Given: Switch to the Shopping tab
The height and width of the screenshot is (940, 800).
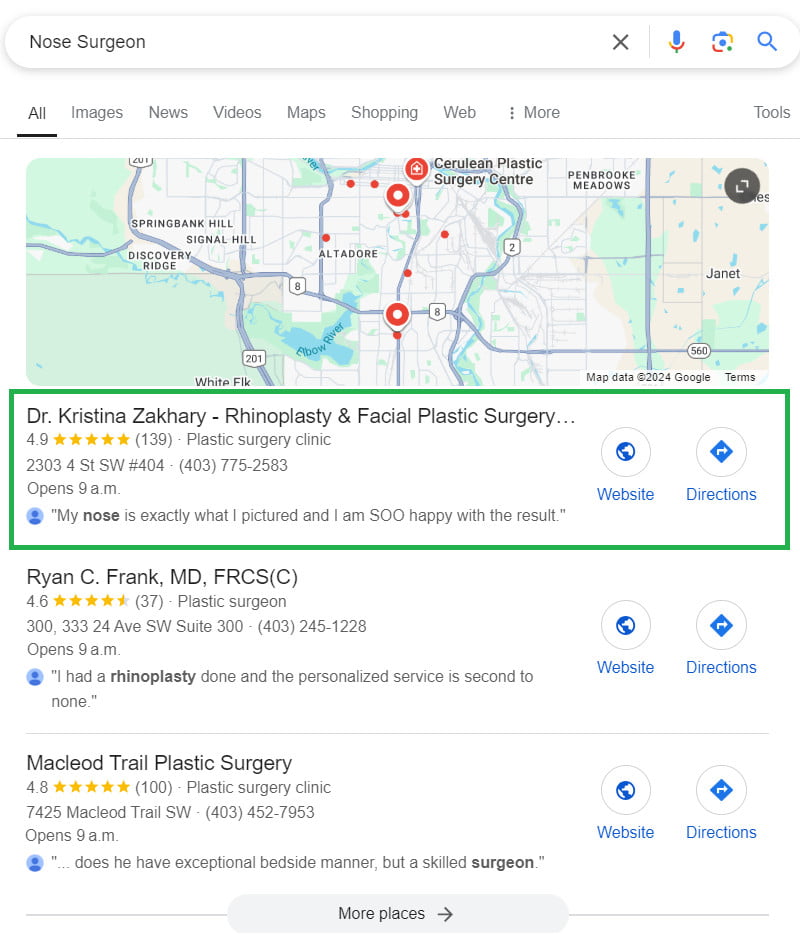Looking at the screenshot, I should [384, 113].
